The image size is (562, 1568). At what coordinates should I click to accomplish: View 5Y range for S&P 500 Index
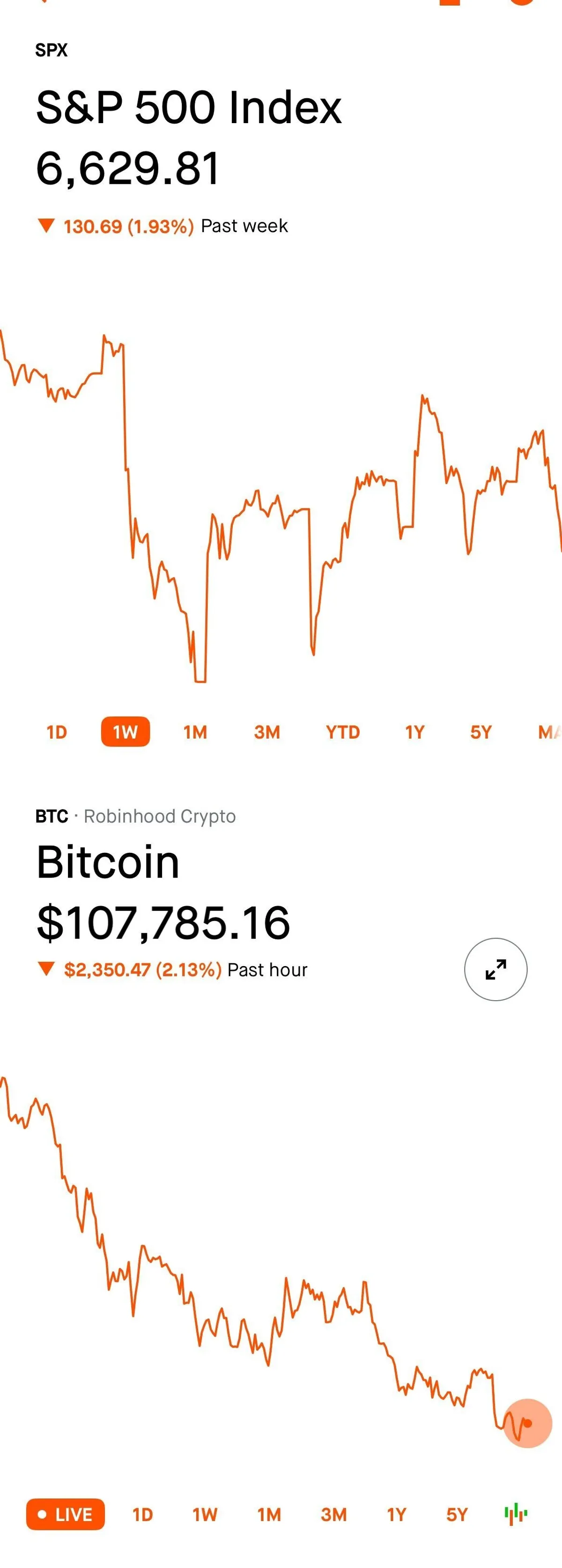(x=481, y=732)
